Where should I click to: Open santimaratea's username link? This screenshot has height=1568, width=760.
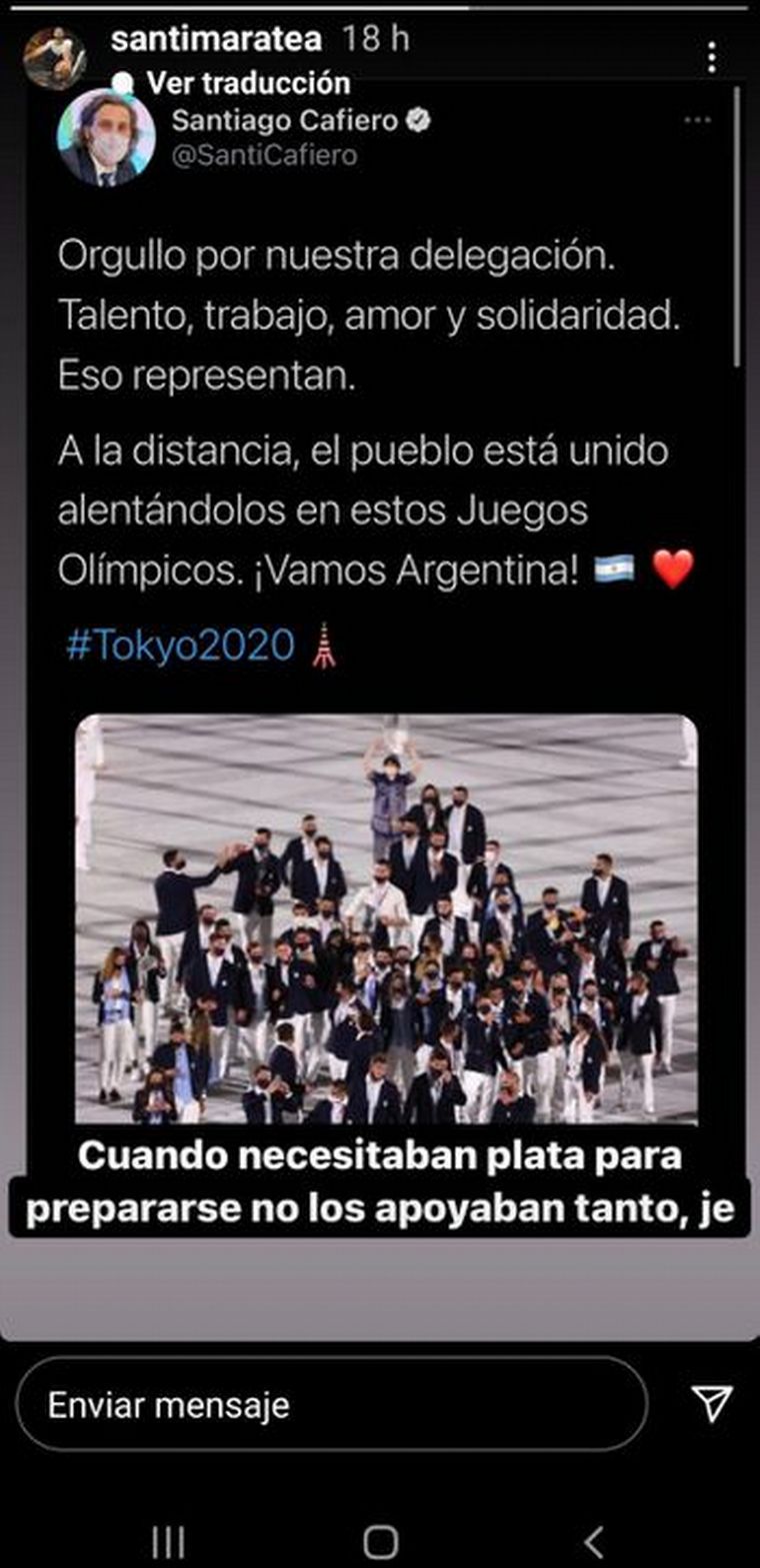point(216,39)
